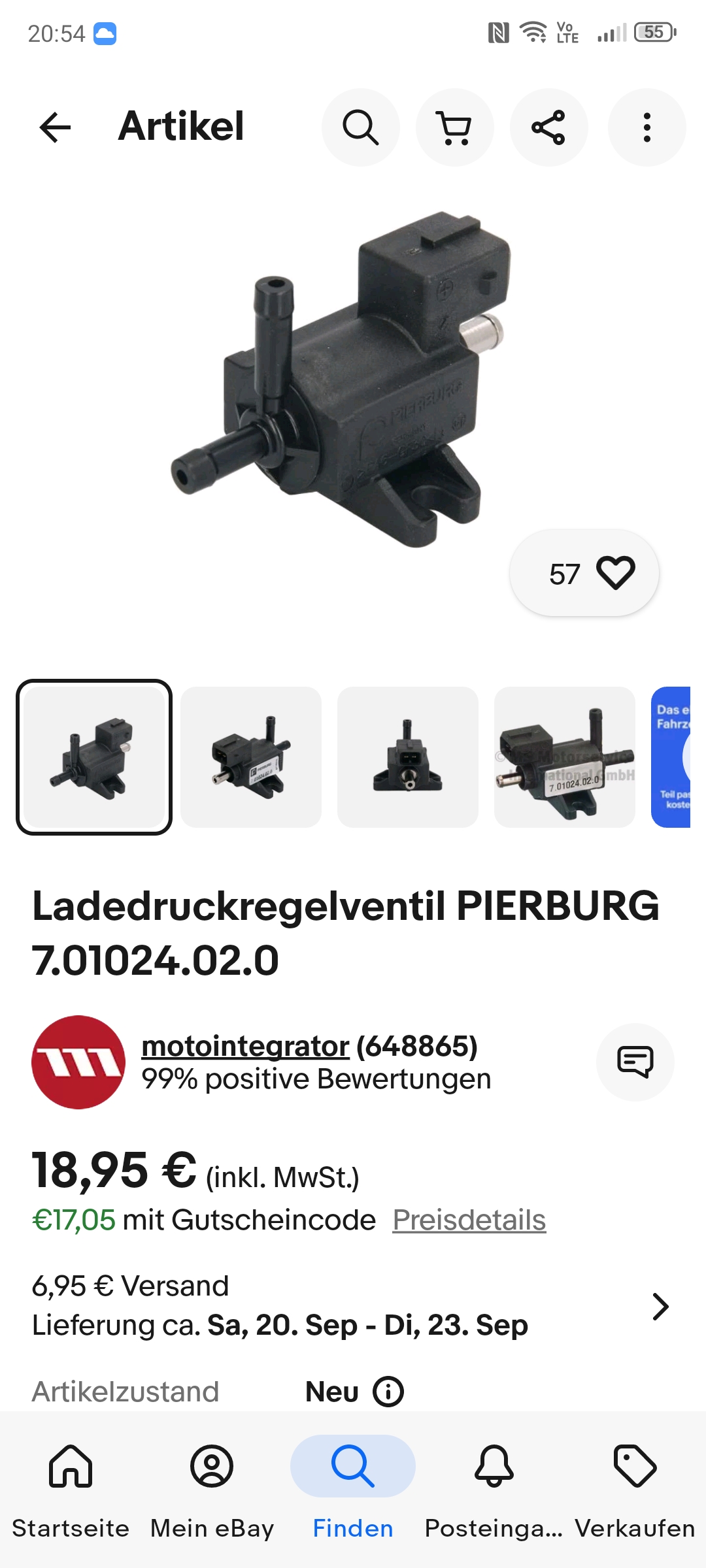
Task: Open the search icon in the top bar
Action: click(x=360, y=127)
